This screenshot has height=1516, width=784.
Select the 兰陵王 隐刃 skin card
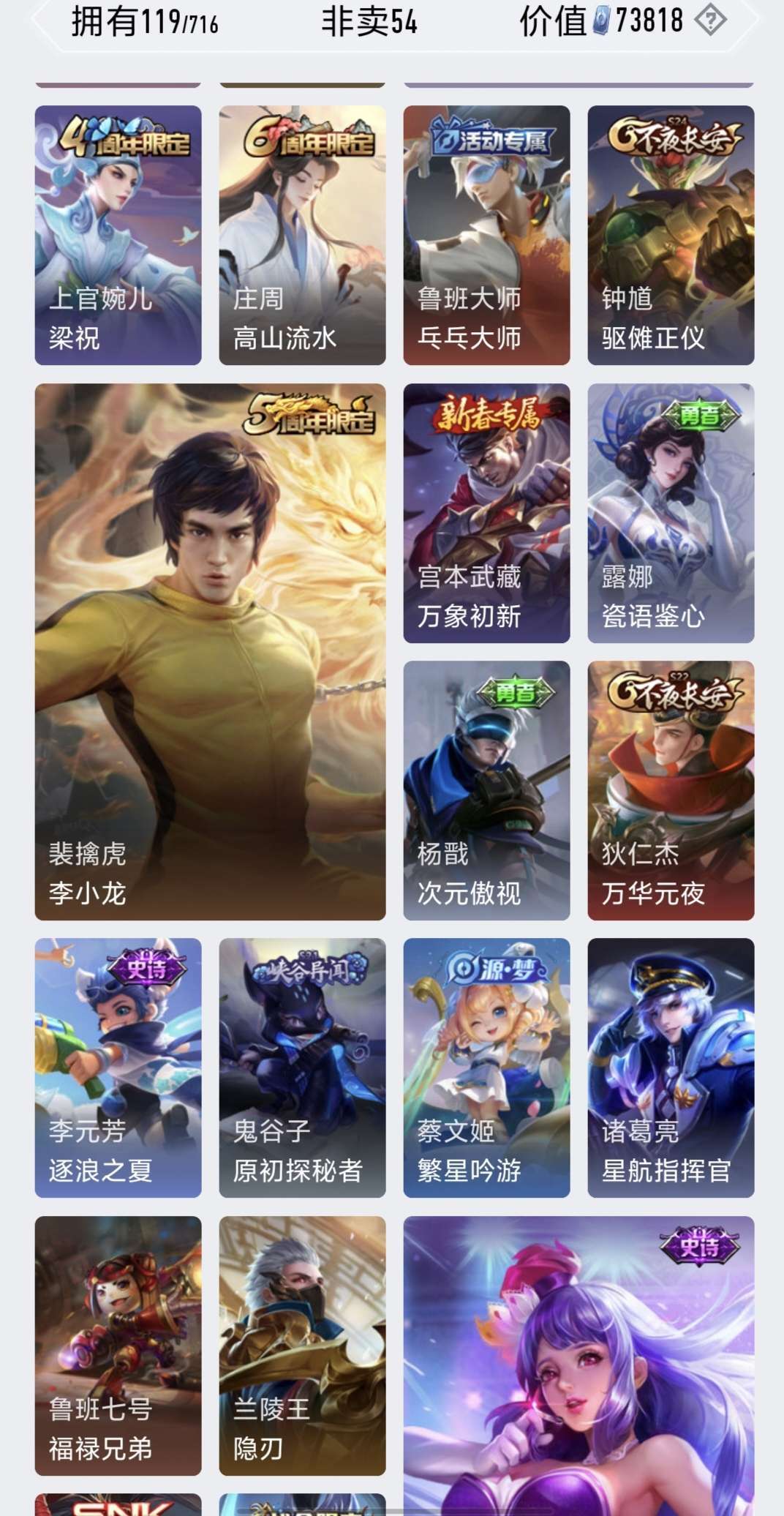point(302,1346)
